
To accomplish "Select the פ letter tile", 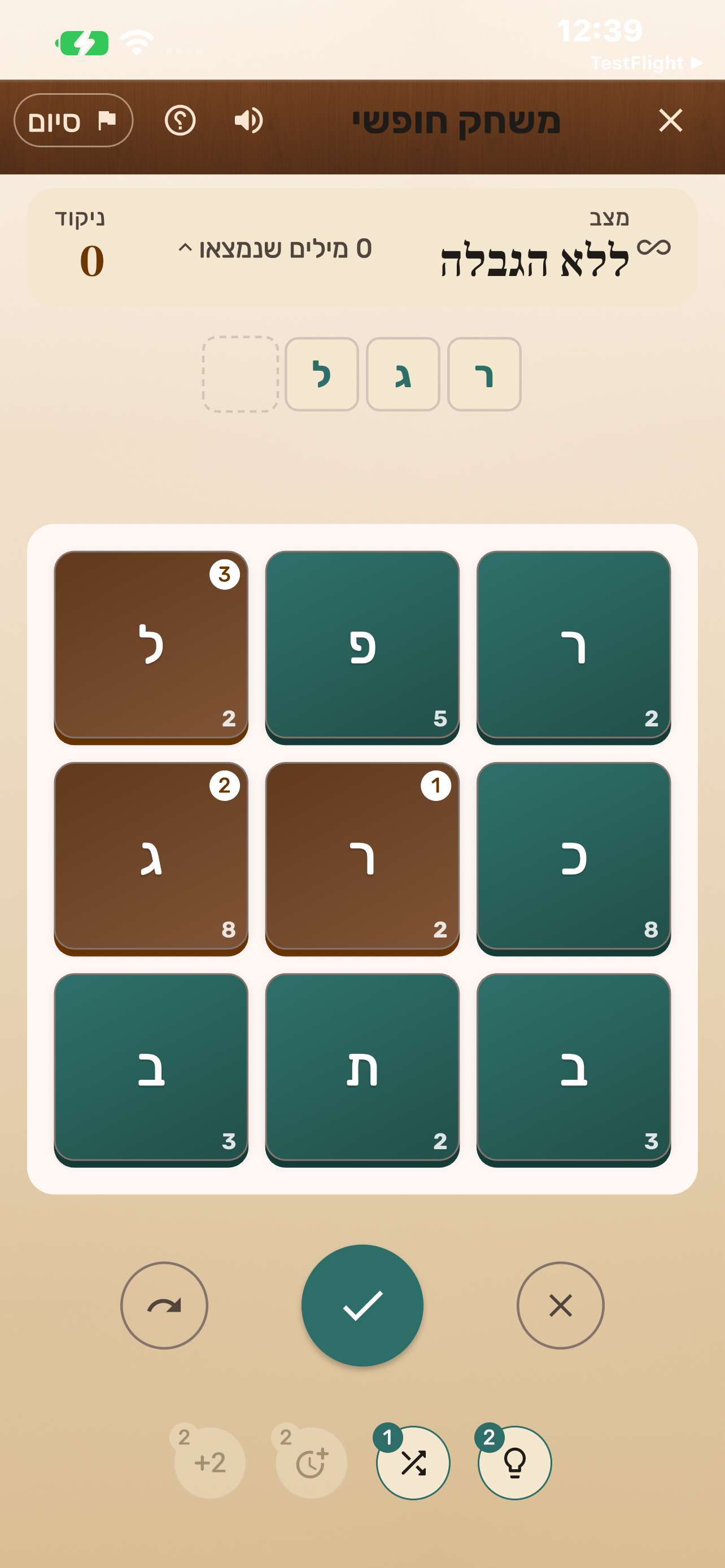I will click(362, 647).
